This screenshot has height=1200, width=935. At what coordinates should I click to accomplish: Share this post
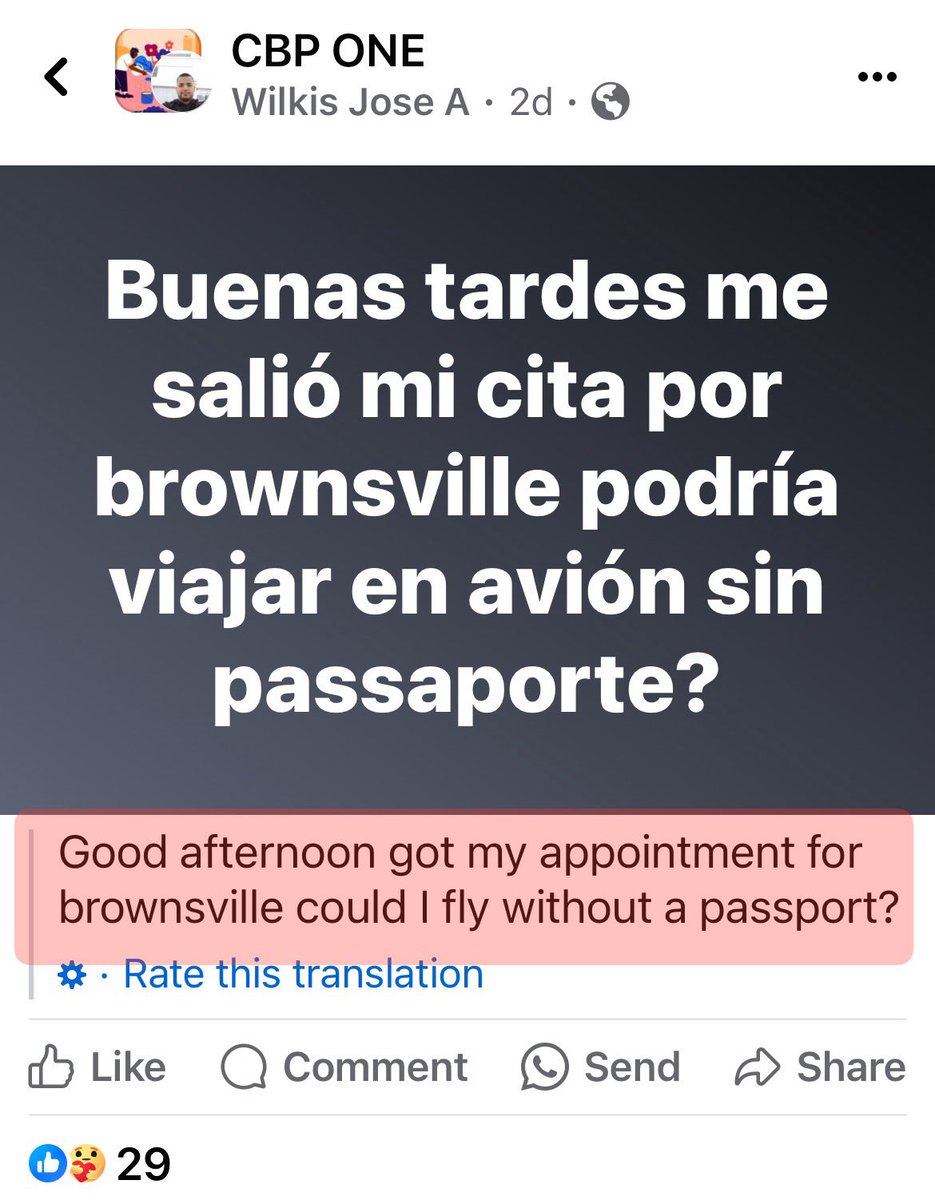[820, 1068]
